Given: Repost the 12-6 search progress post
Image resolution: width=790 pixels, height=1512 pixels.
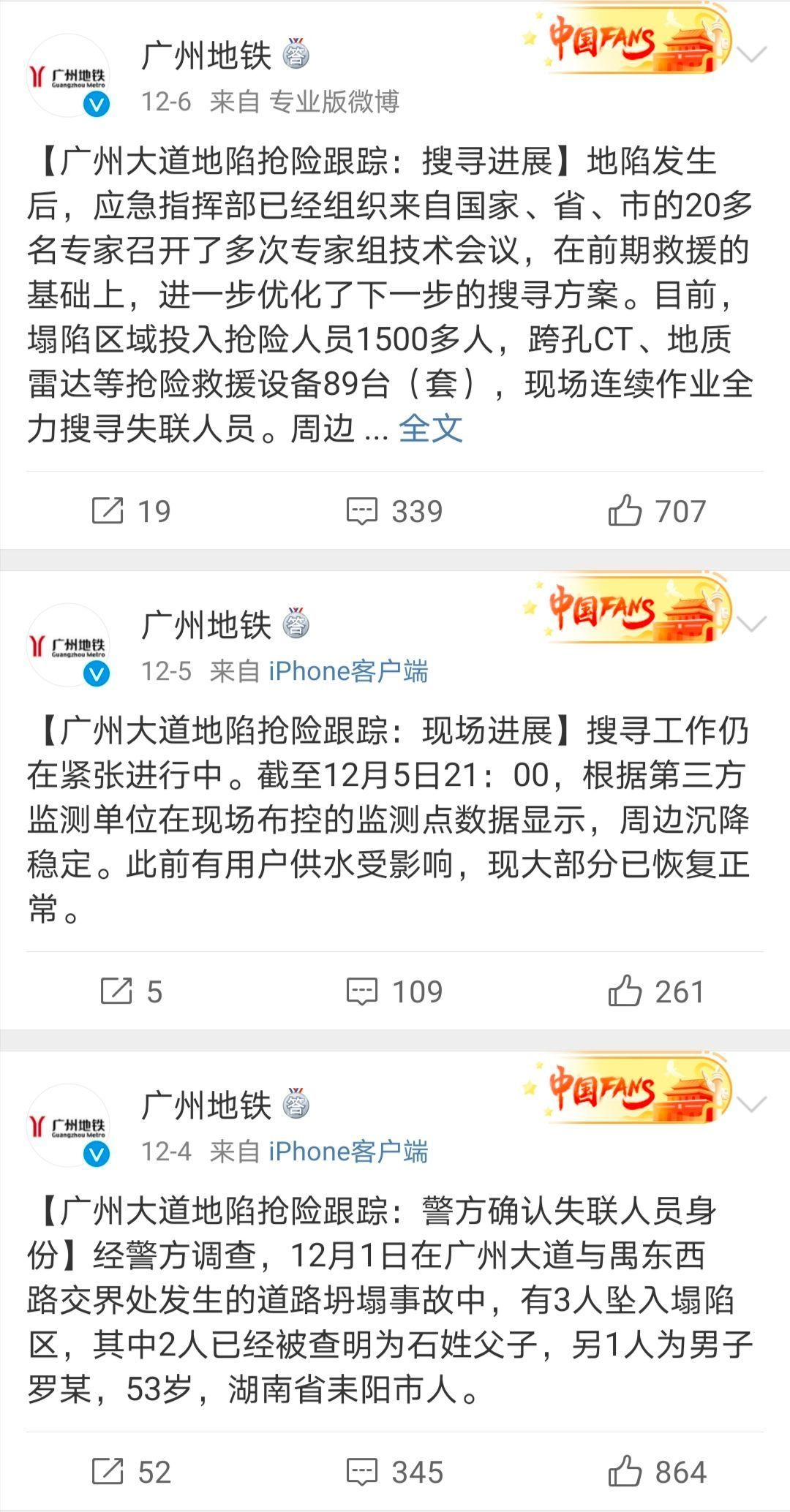Looking at the screenshot, I should point(130,511).
